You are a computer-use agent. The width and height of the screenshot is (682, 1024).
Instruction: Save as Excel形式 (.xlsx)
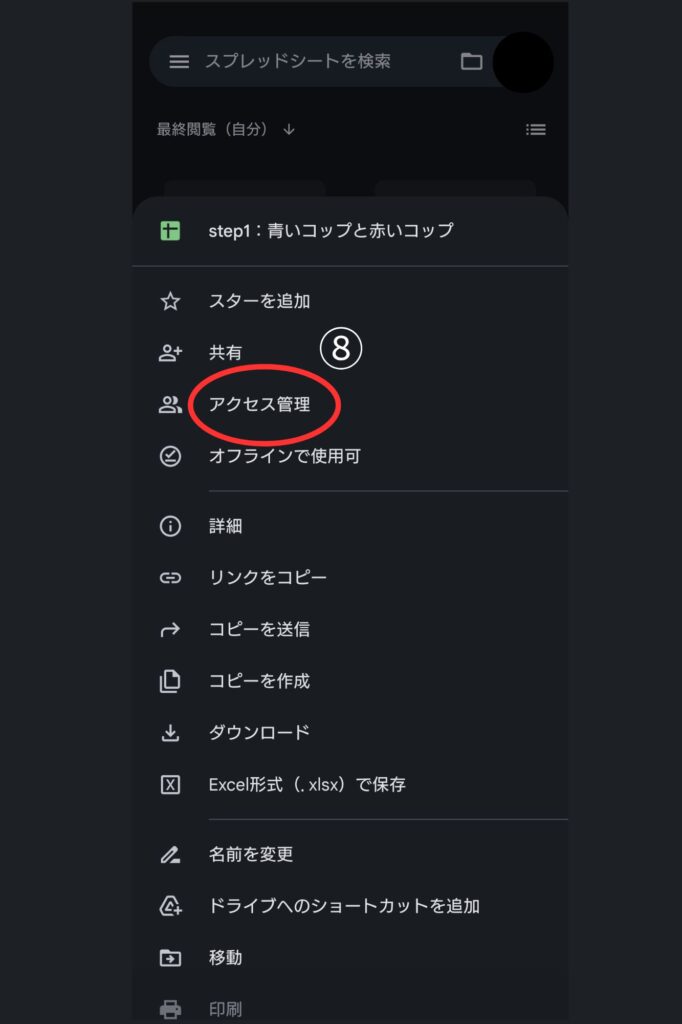point(307,785)
